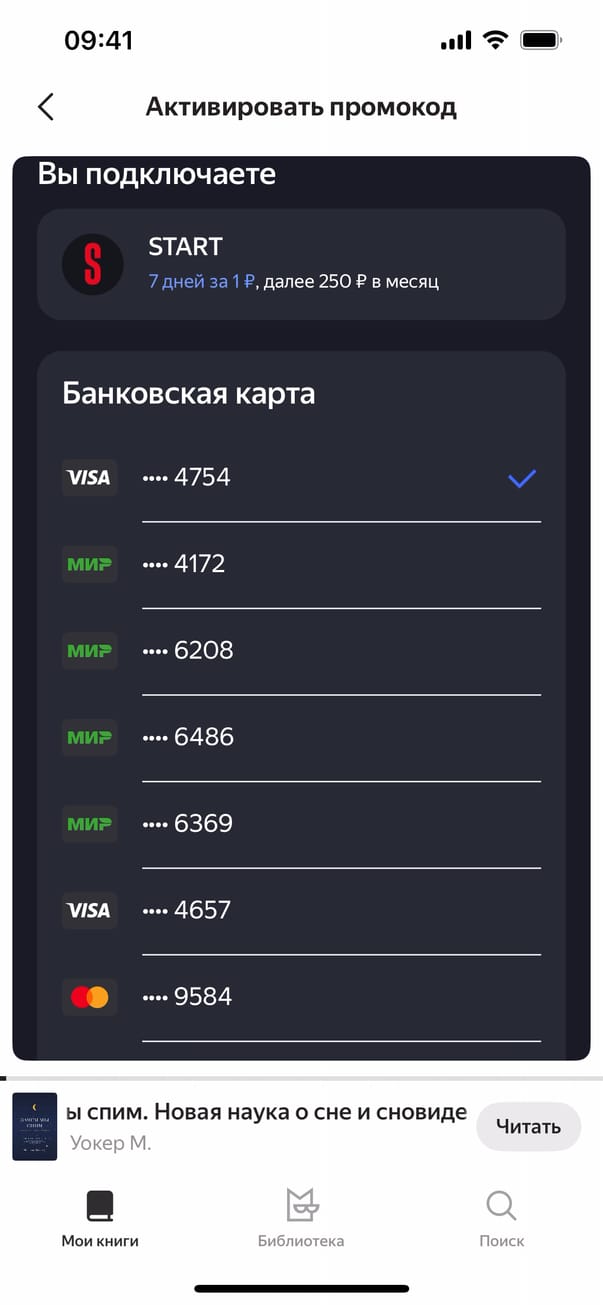Image resolution: width=603 pixels, height=1305 pixels.
Task: Choose the MIR card ending 4172
Action: [x=300, y=564]
